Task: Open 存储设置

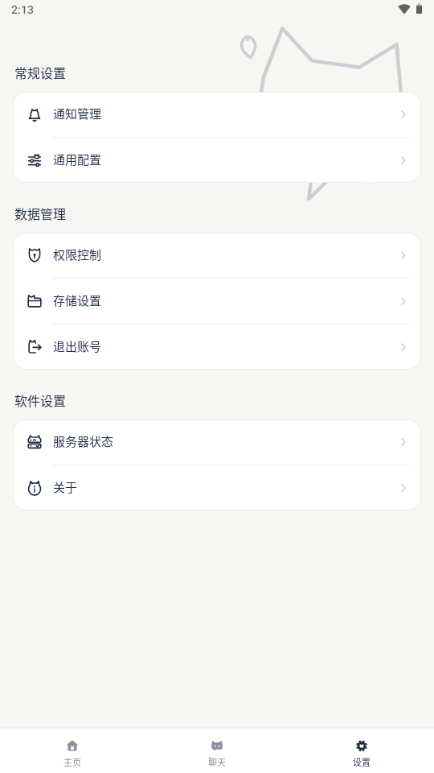Action: tap(217, 301)
